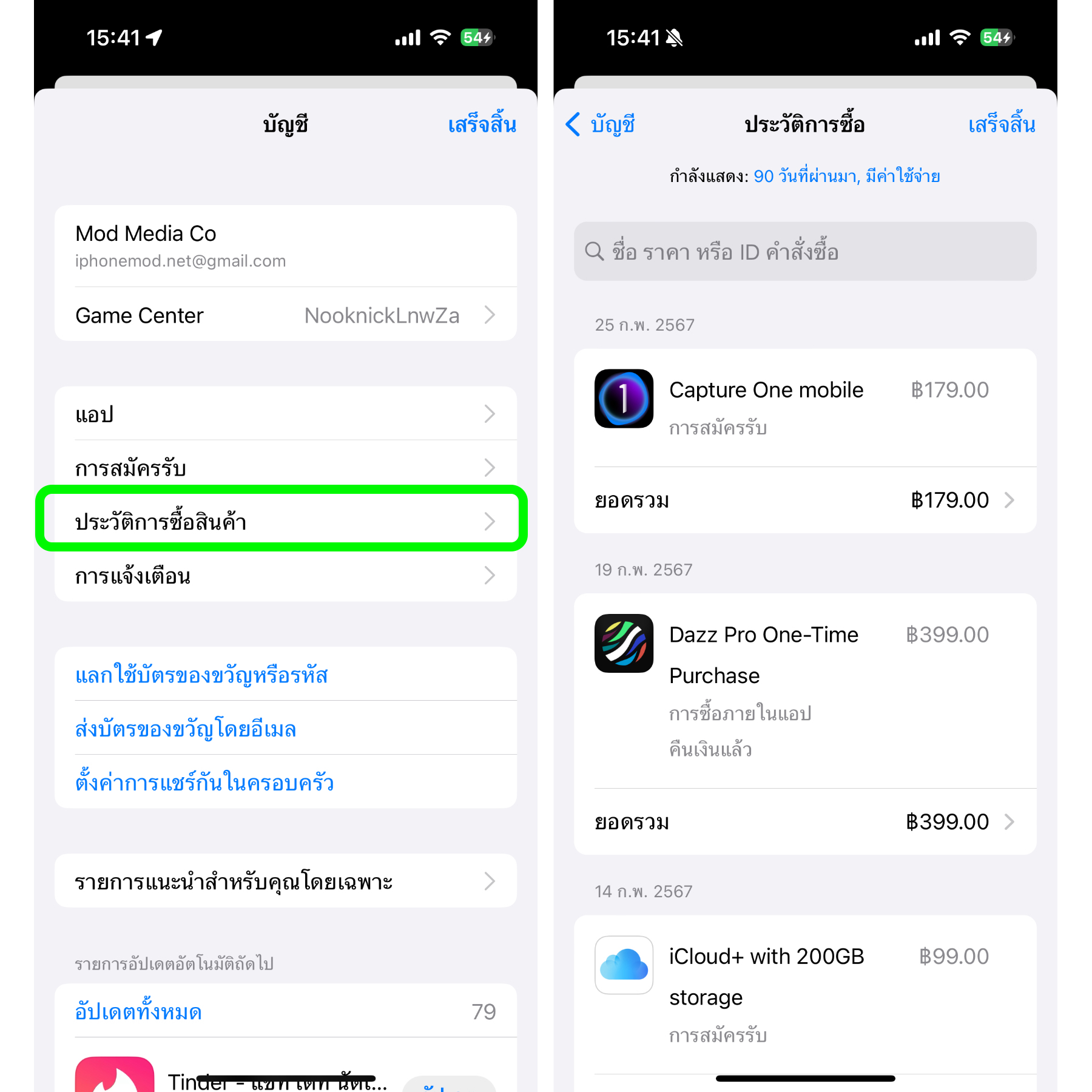This screenshot has width=1092, height=1092.
Task: Open the ฿399.00 total row
Action: tap(804, 822)
